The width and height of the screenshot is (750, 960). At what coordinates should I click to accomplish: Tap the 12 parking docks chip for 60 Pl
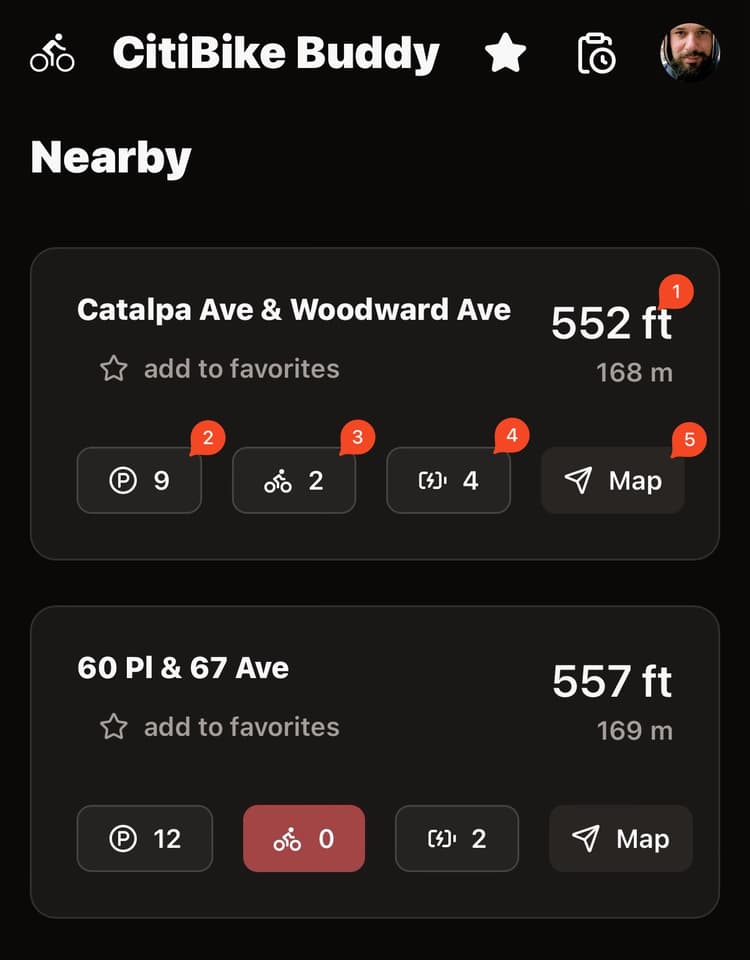pyautogui.click(x=145, y=838)
